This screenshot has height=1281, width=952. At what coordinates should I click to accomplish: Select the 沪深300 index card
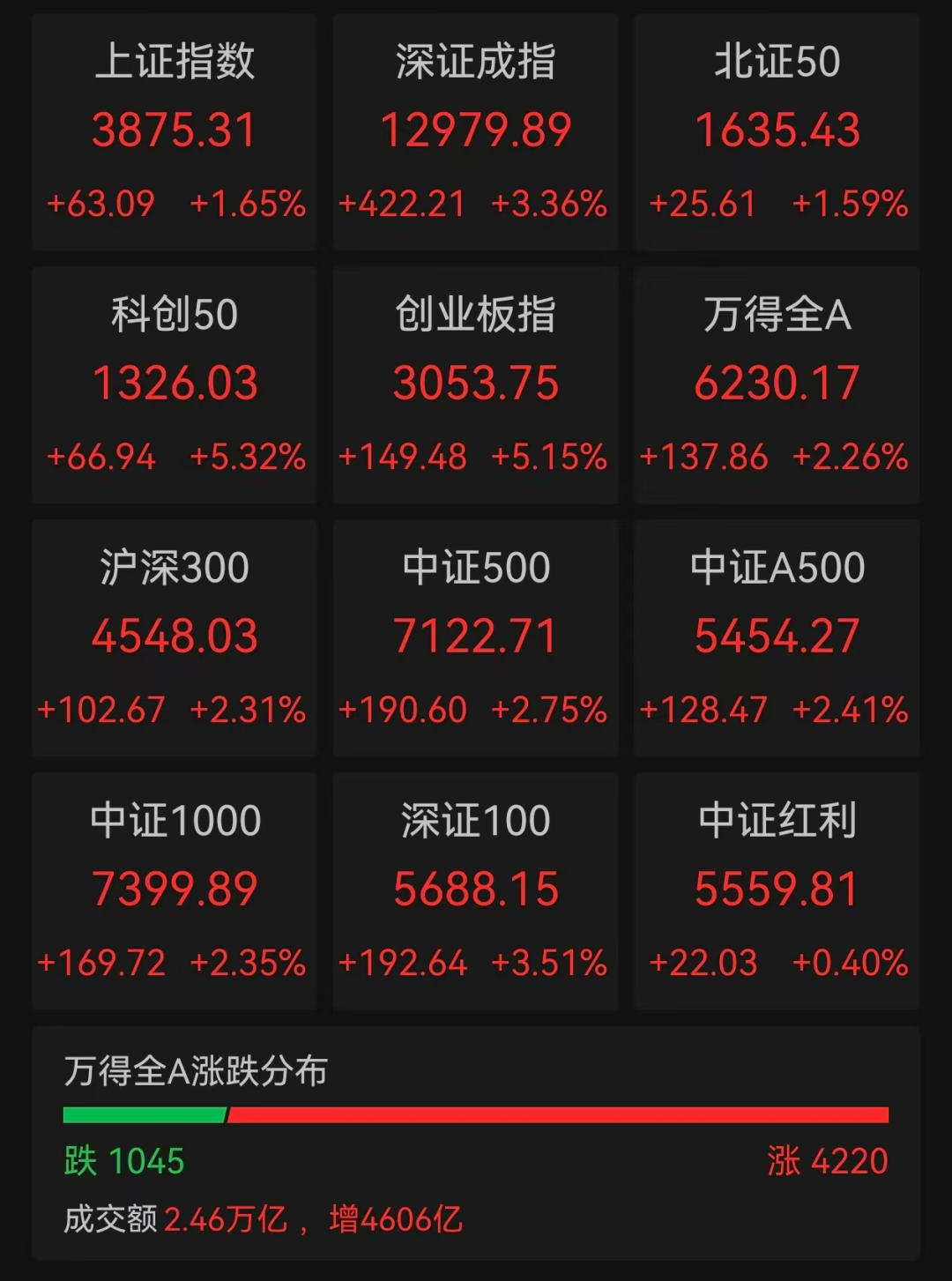(175, 638)
